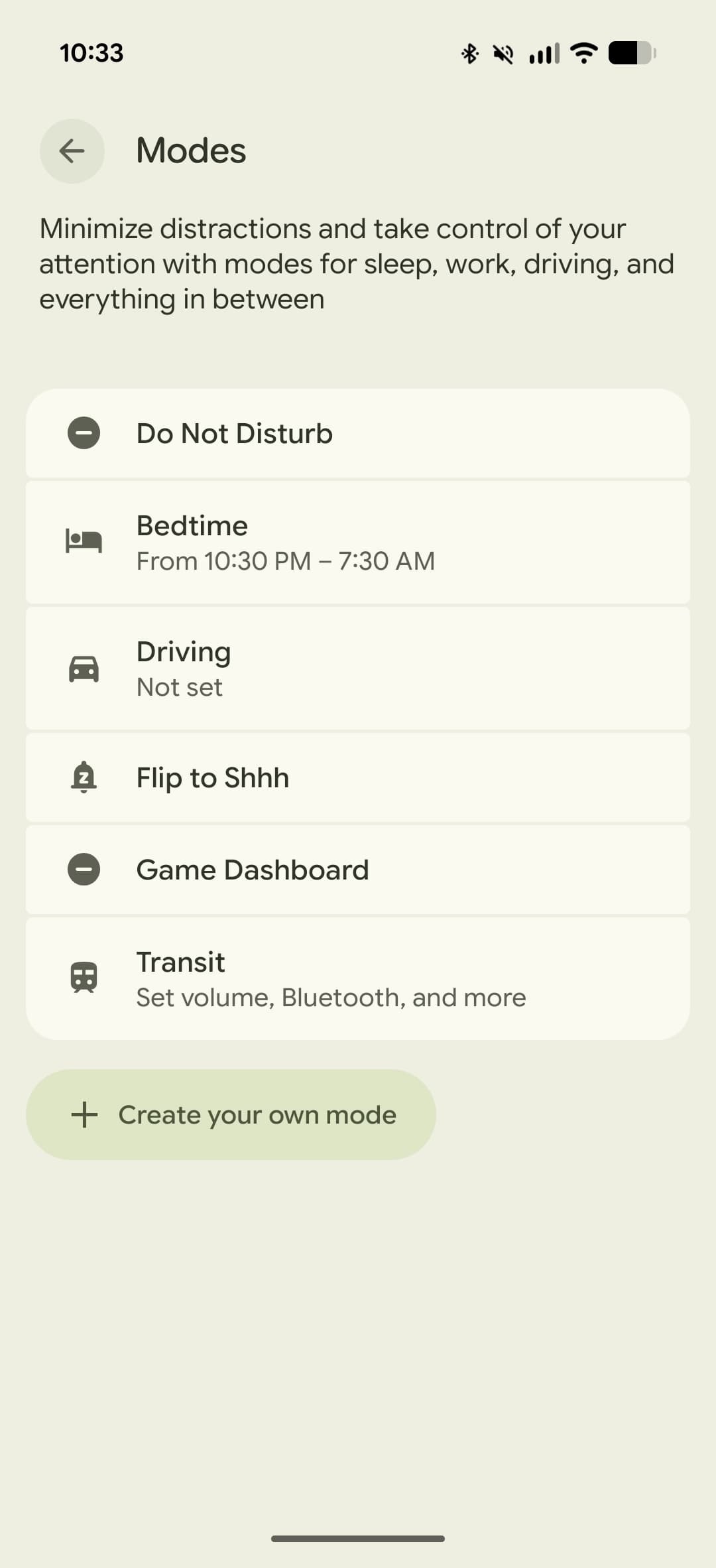This screenshot has width=716, height=1568.
Task: Open Game Dashboard mode details
Action: pos(358,869)
